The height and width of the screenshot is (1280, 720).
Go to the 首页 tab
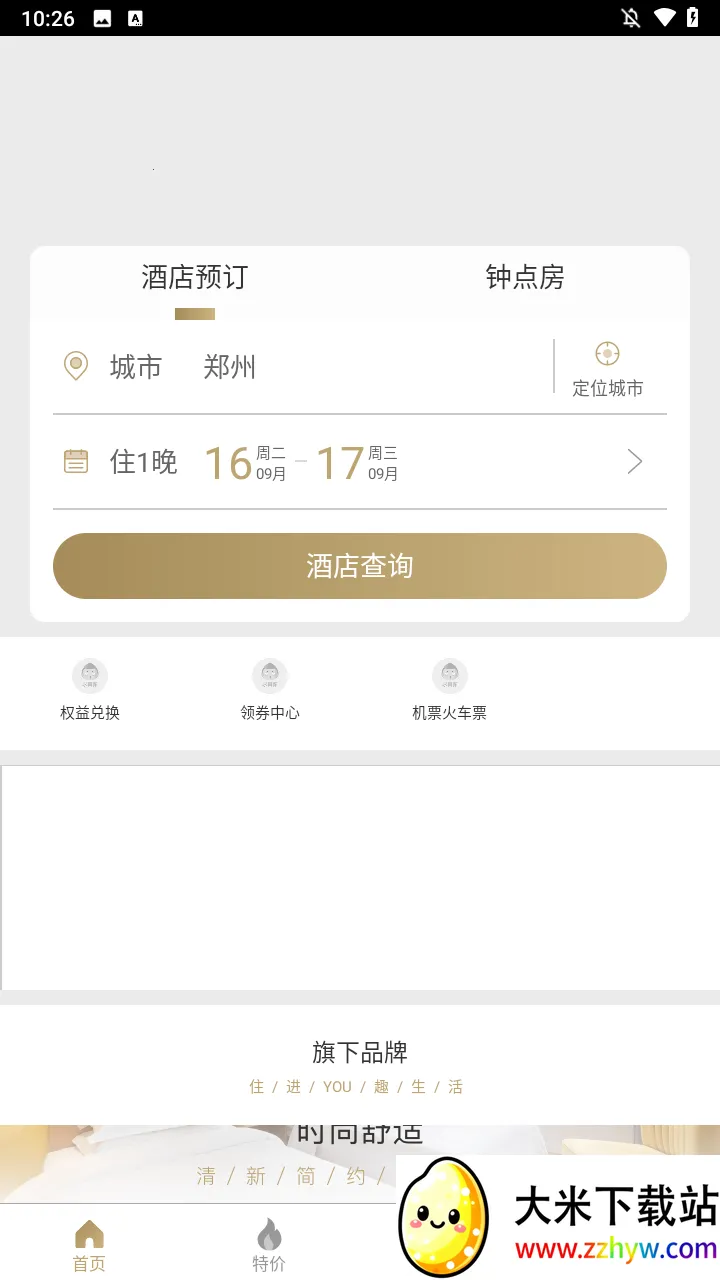89,1245
